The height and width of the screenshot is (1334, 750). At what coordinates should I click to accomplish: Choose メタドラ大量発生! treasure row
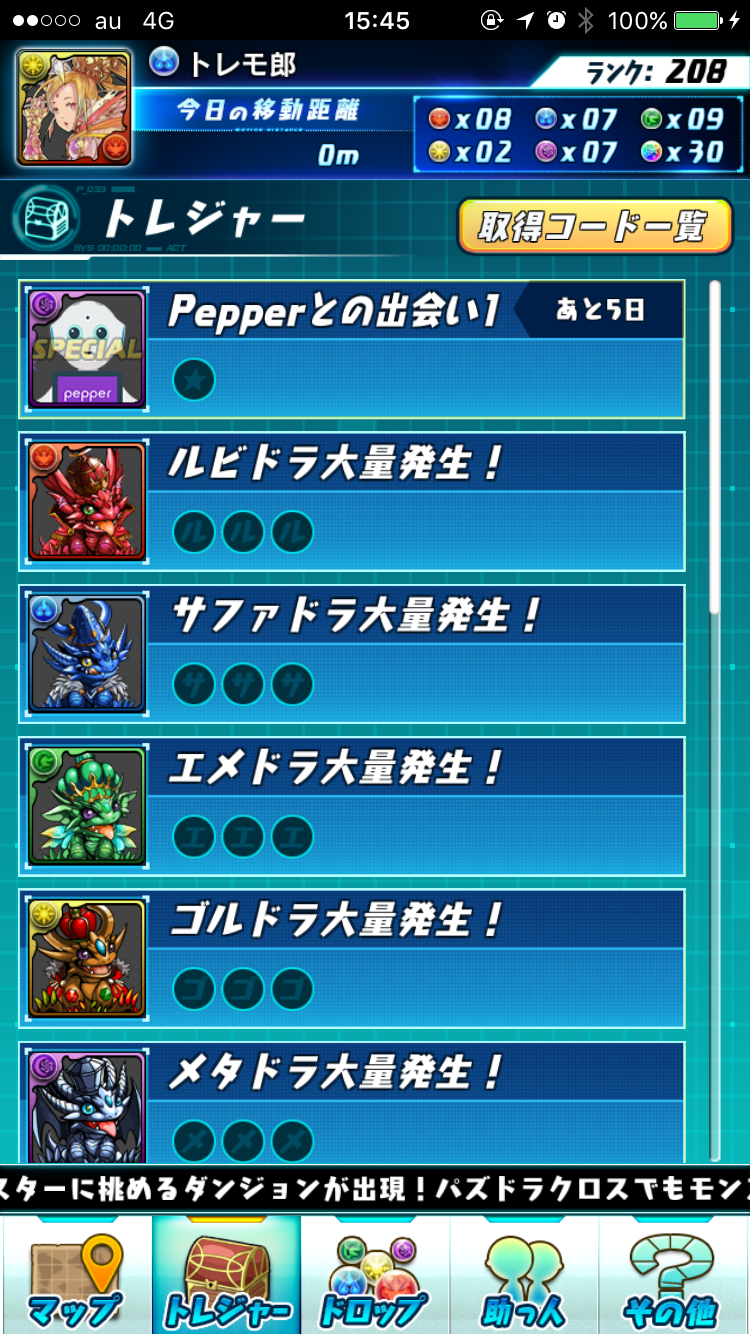[x=352, y=1102]
